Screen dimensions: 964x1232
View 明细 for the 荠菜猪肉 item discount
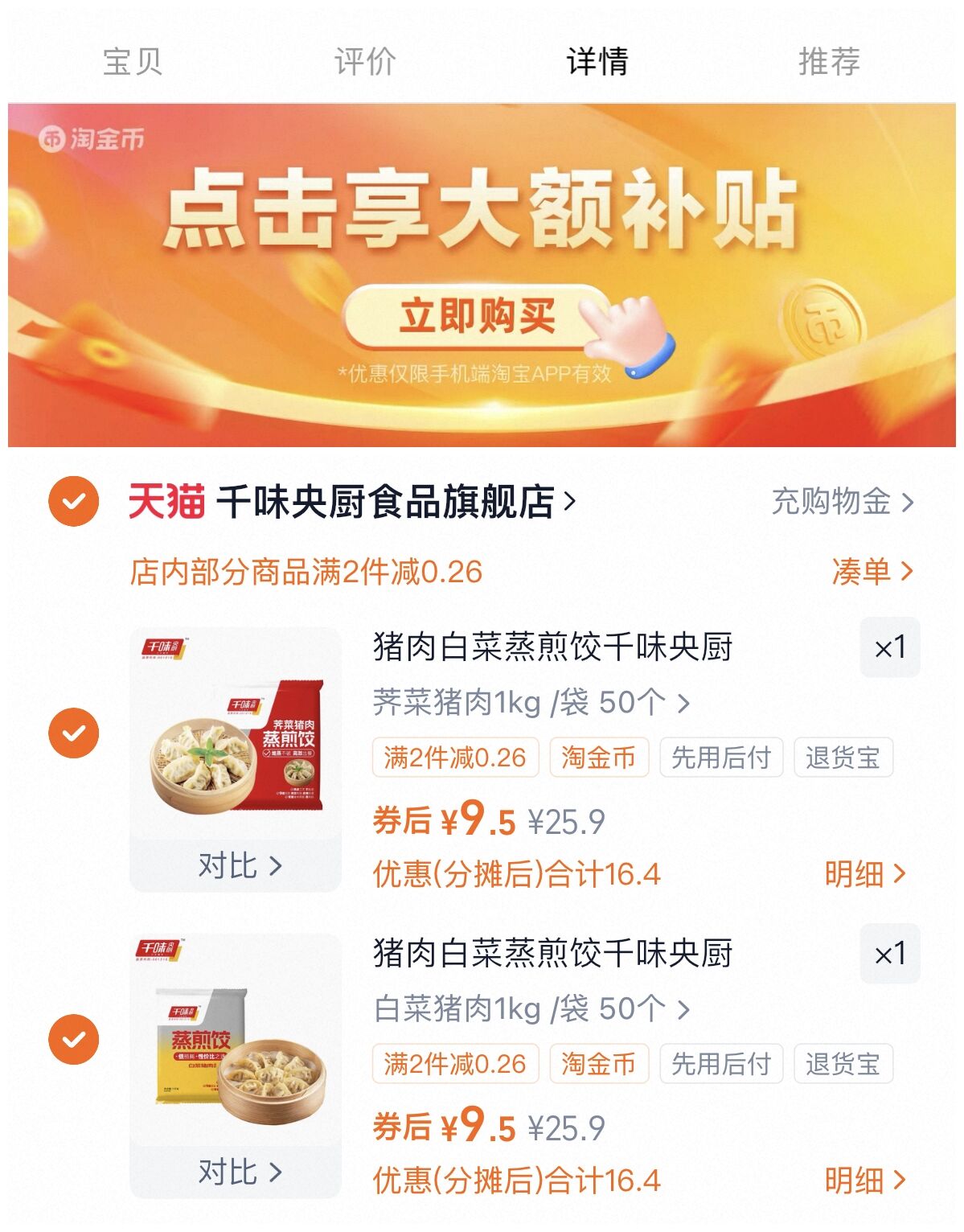click(864, 874)
